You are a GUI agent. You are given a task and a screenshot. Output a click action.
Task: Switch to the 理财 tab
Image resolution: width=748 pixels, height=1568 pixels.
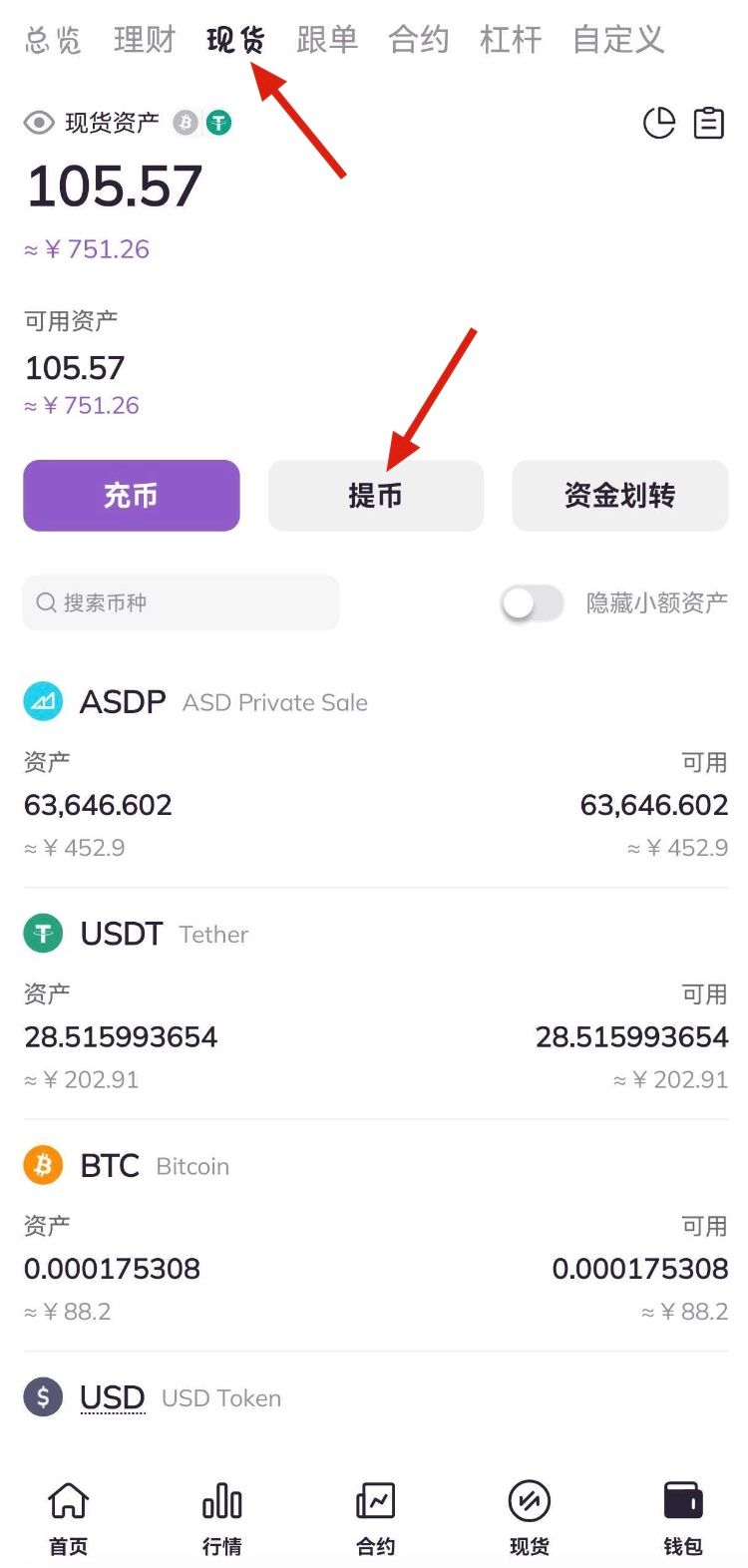click(x=145, y=40)
